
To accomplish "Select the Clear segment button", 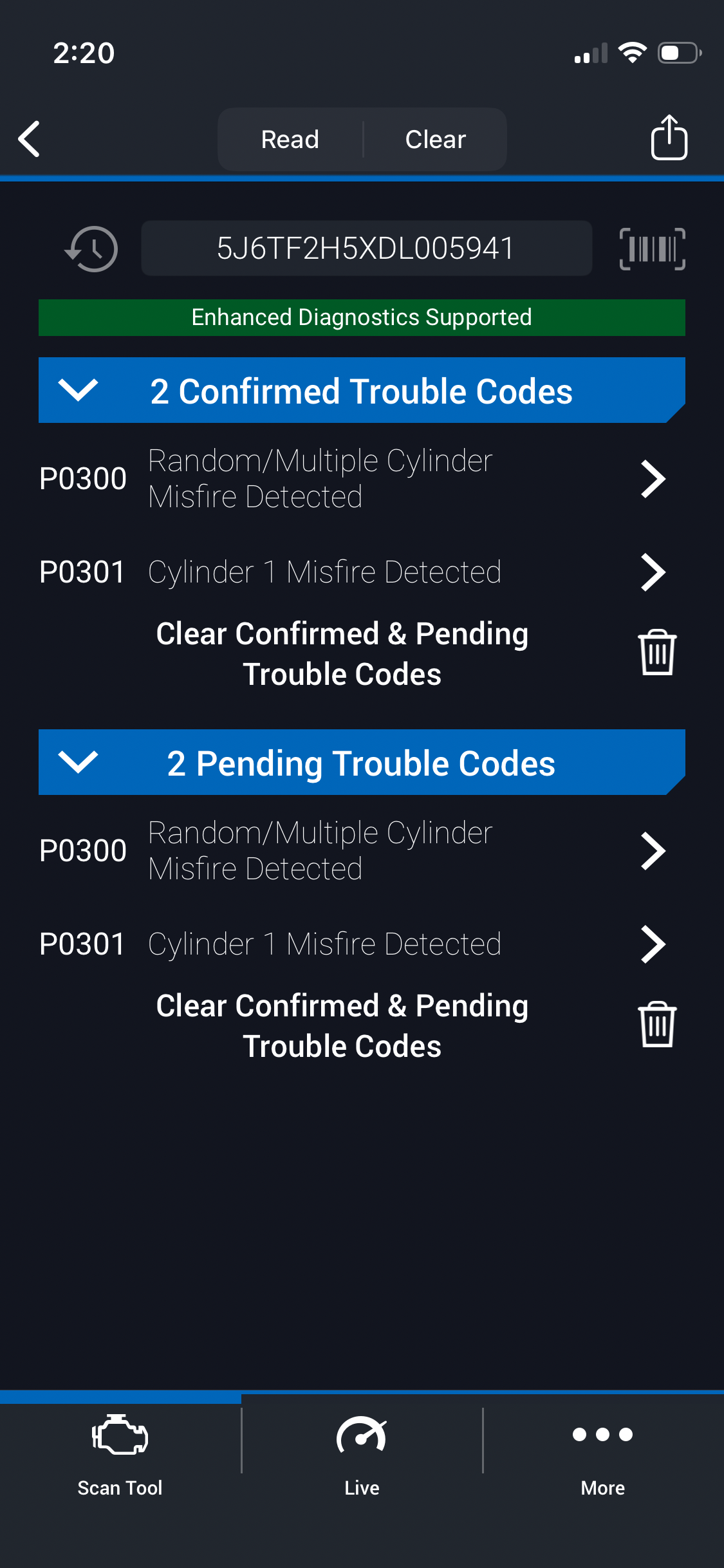I will pos(435,140).
